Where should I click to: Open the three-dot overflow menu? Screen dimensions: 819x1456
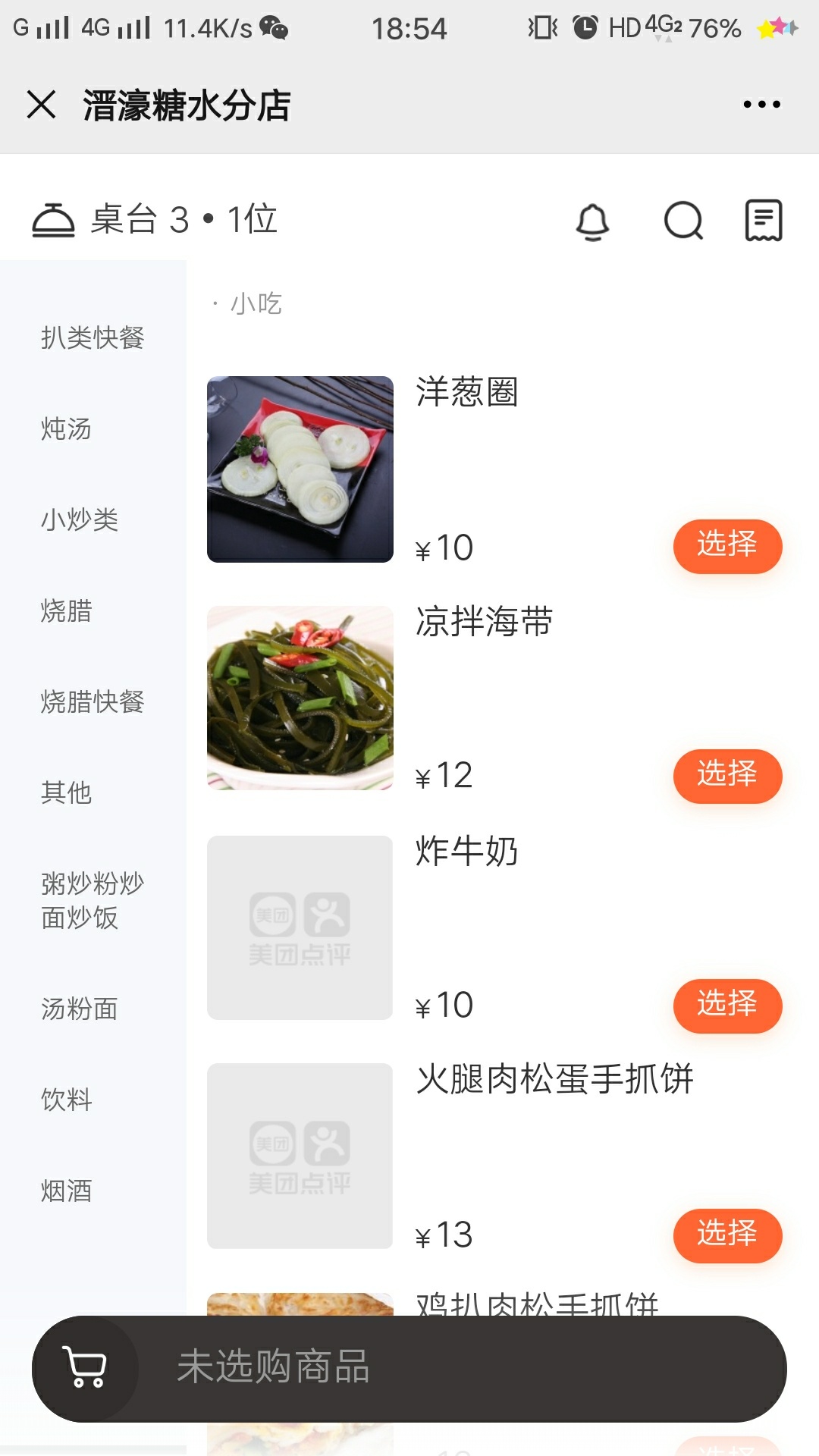pyautogui.click(x=761, y=105)
